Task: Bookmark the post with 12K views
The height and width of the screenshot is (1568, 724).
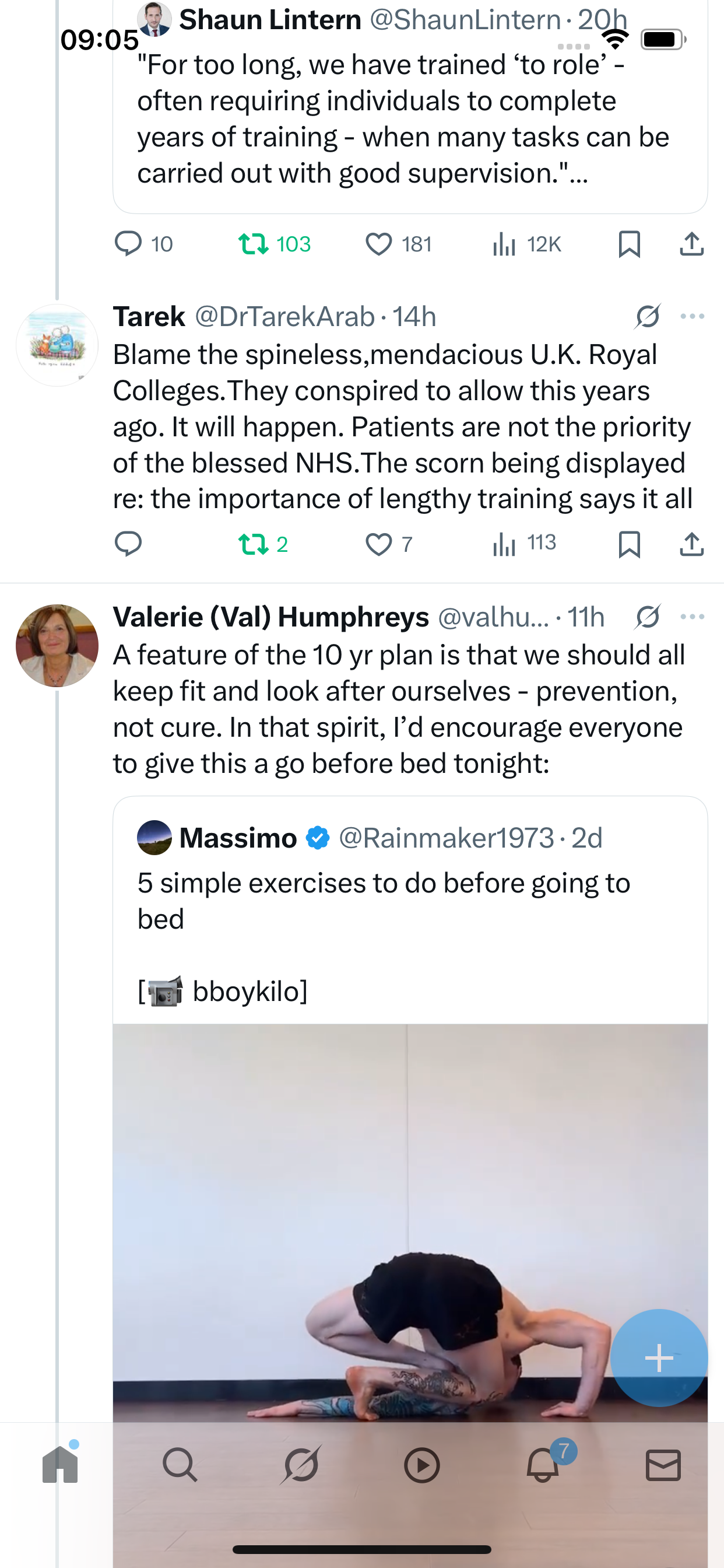Action: point(629,244)
